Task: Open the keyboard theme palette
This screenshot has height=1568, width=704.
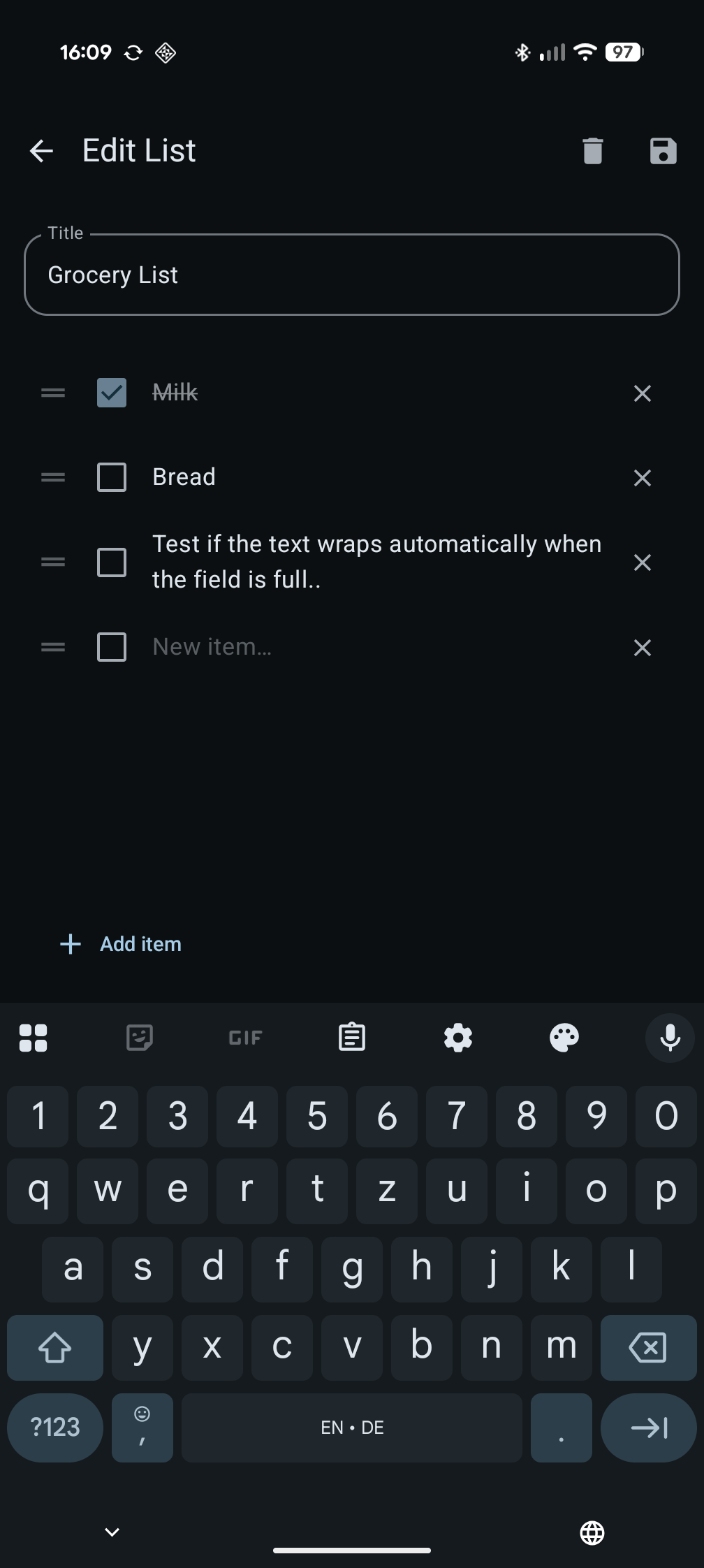Action: (x=564, y=1038)
